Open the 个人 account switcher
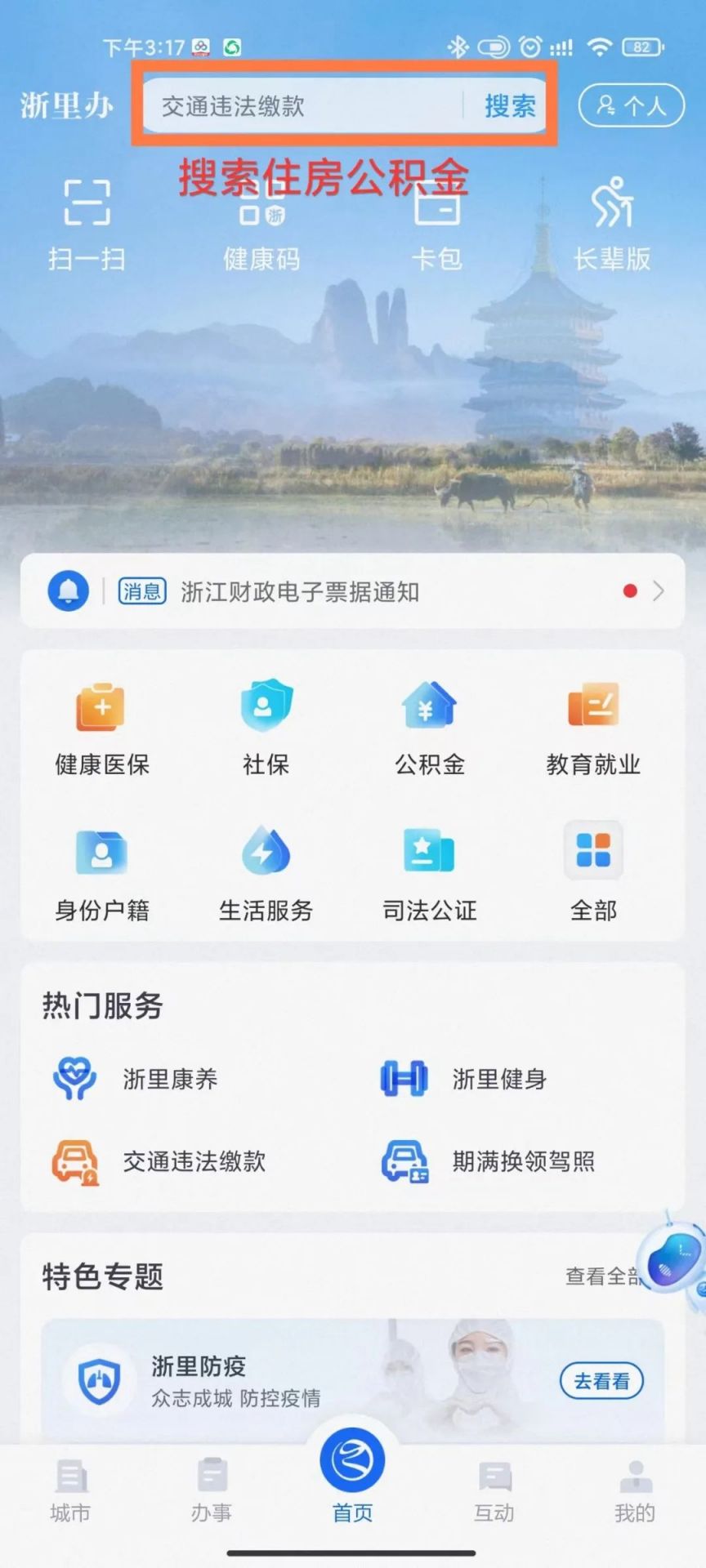This screenshot has width=706, height=1568. click(631, 105)
